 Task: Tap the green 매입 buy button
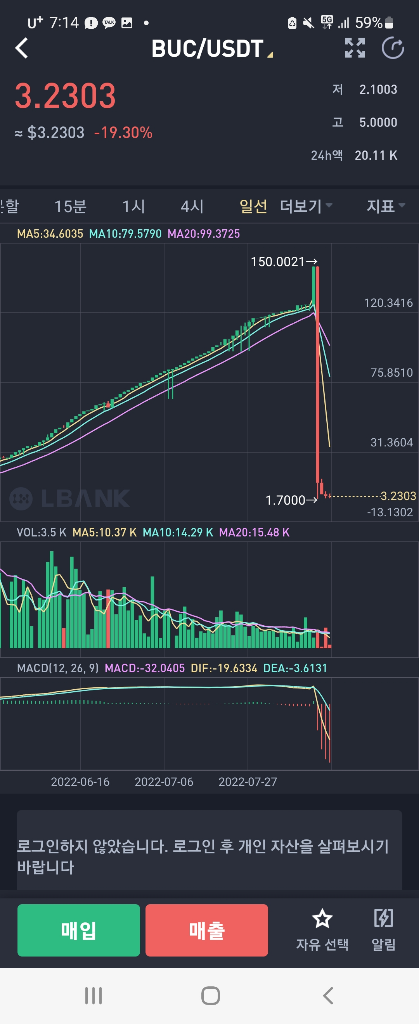(x=78, y=930)
